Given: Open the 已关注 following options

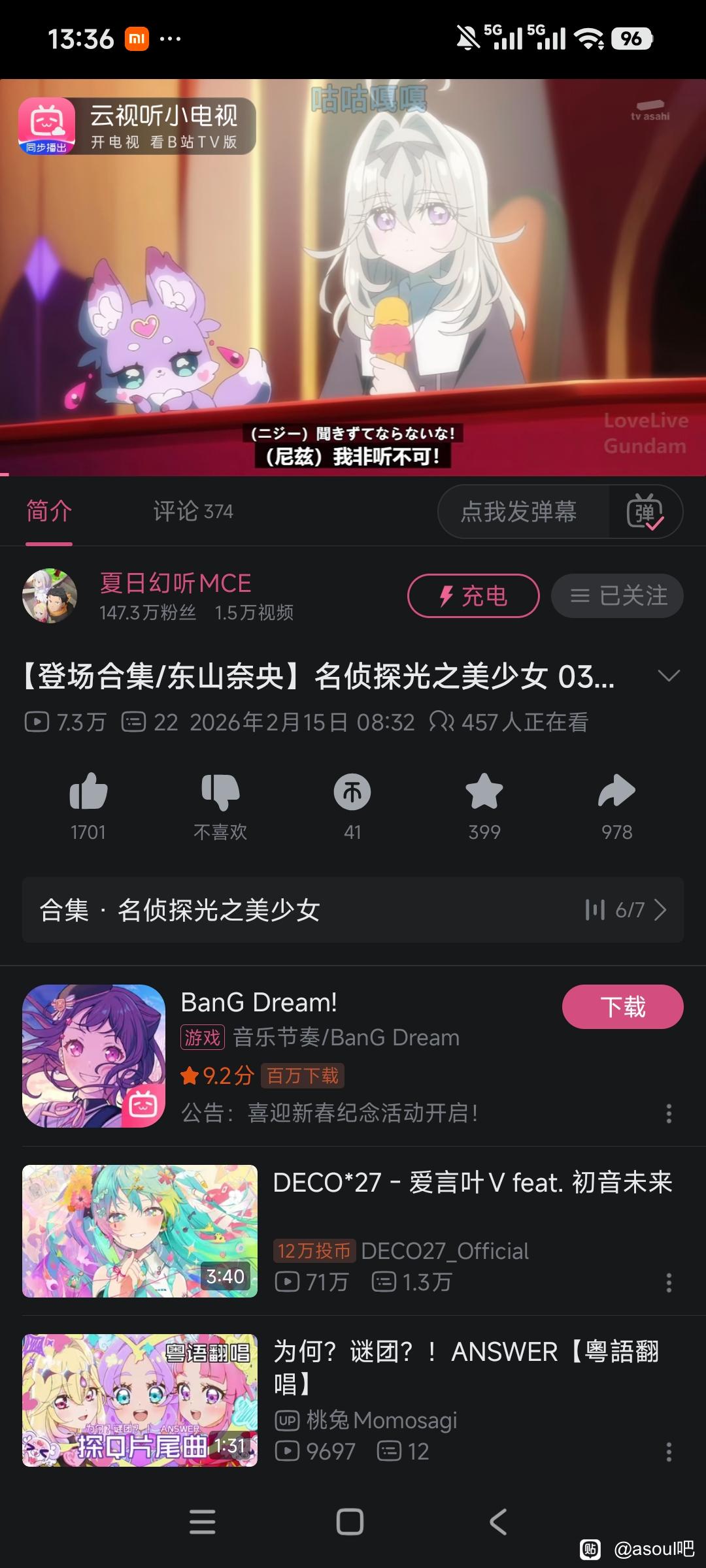Looking at the screenshot, I should click(617, 596).
